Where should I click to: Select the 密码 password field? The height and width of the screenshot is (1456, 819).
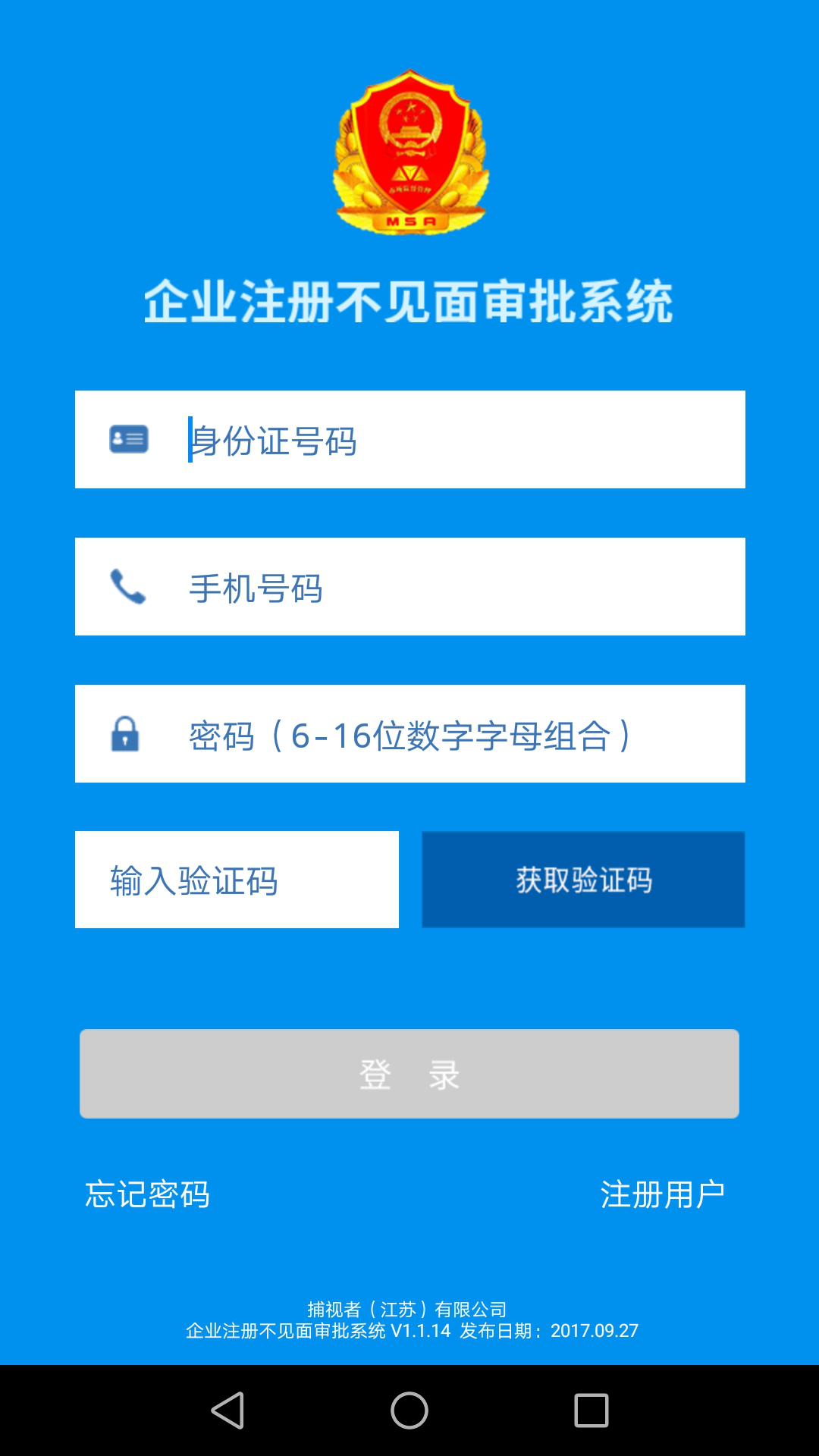pyautogui.click(x=410, y=734)
